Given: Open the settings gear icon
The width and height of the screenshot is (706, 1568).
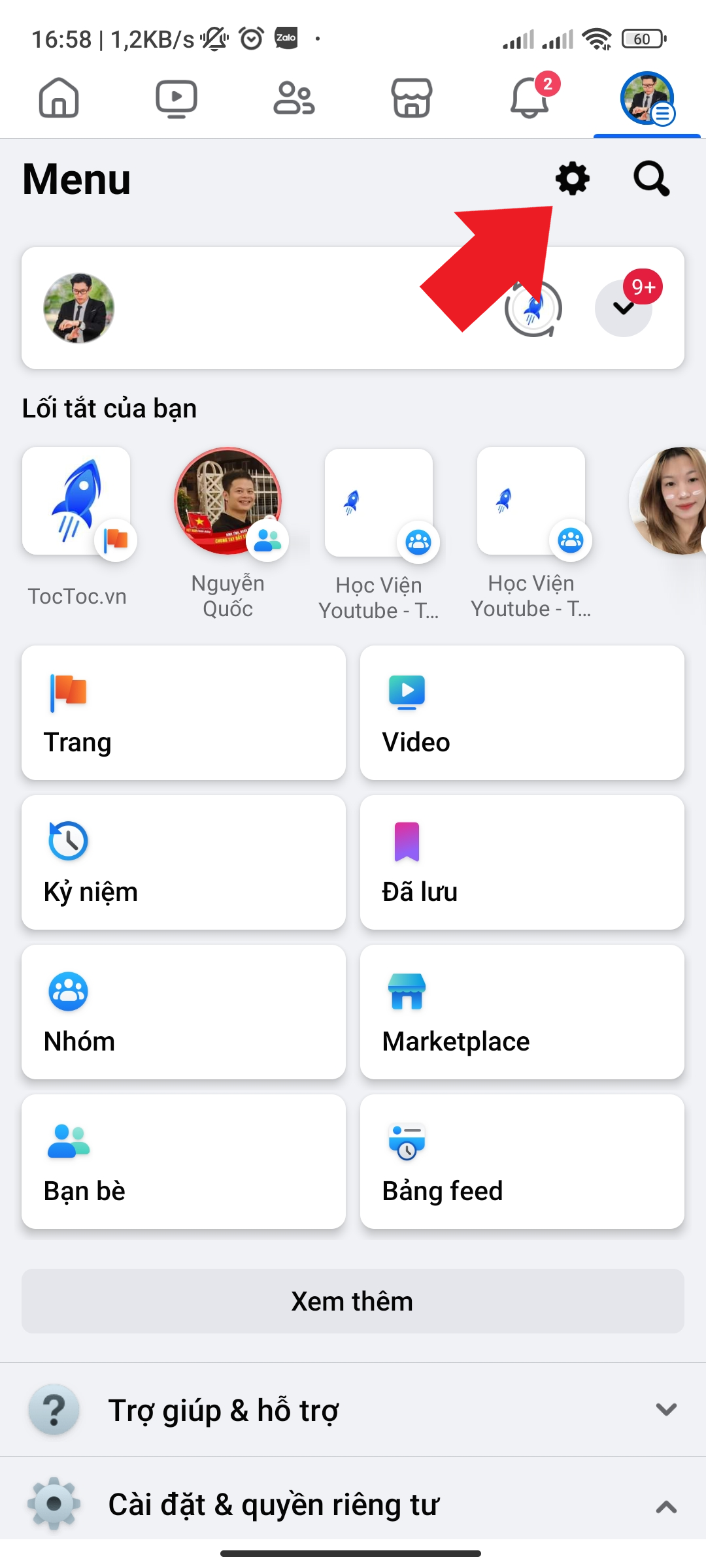Looking at the screenshot, I should [572, 178].
